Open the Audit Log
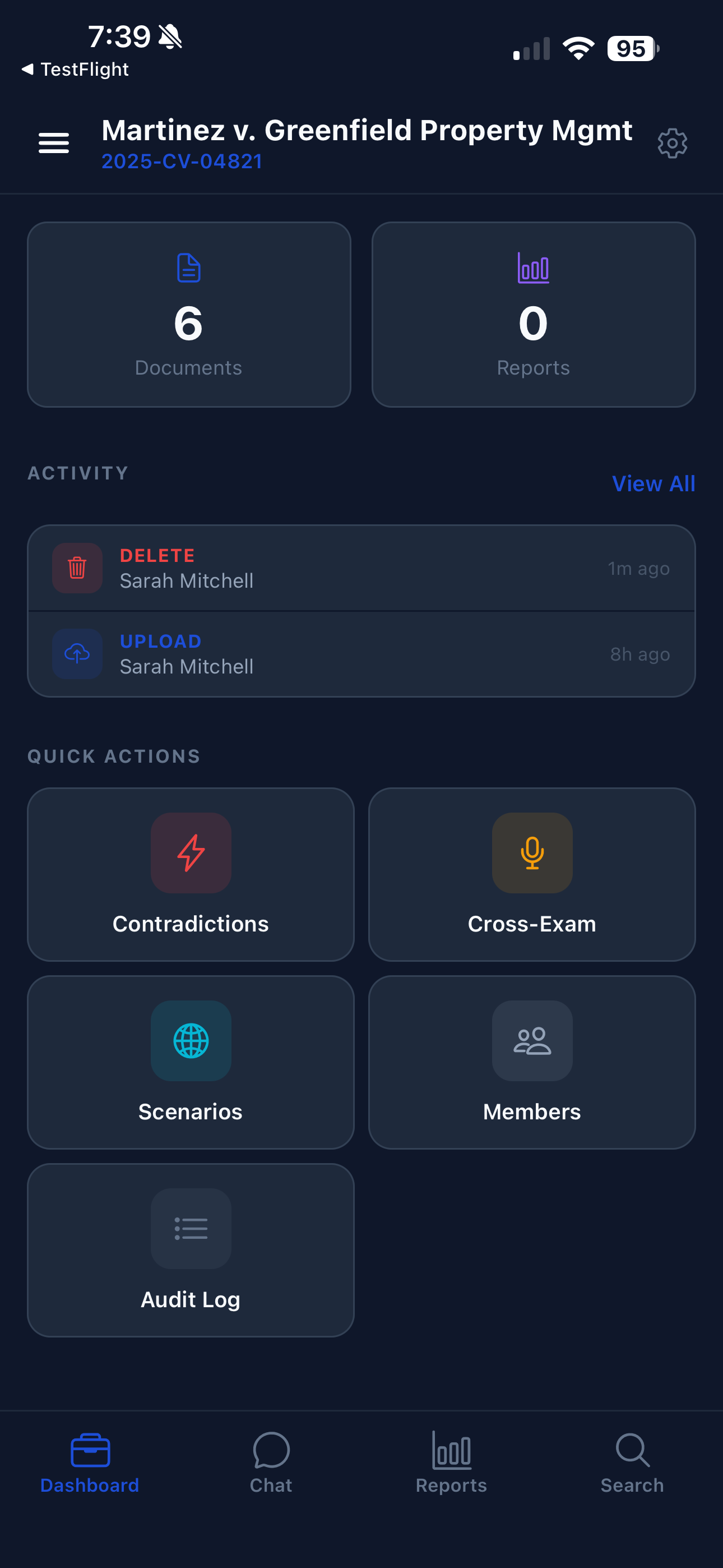Viewport: 723px width, 1568px height. point(191,1251)
